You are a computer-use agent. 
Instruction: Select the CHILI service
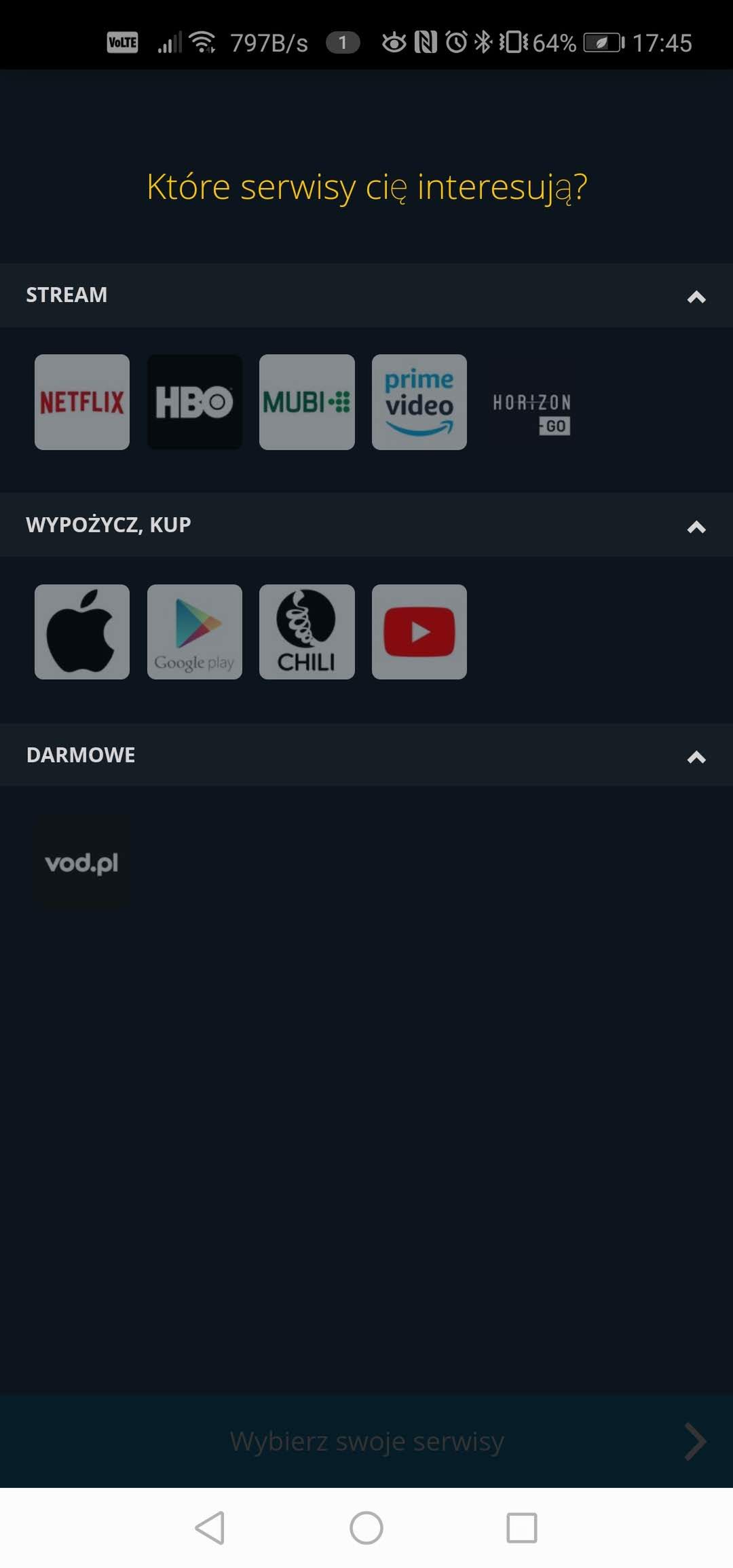(307, 632)
